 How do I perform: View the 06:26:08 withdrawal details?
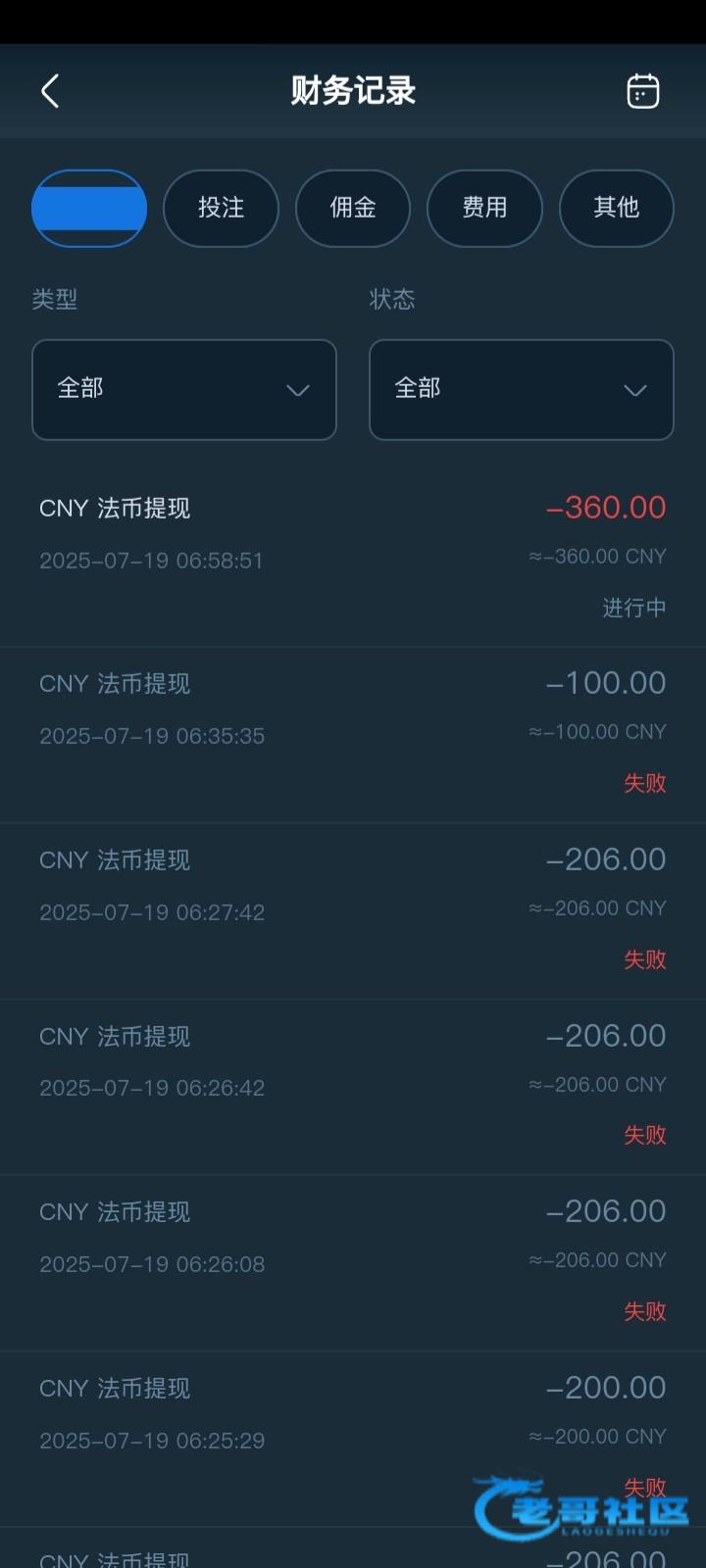tap(353, 1262)
